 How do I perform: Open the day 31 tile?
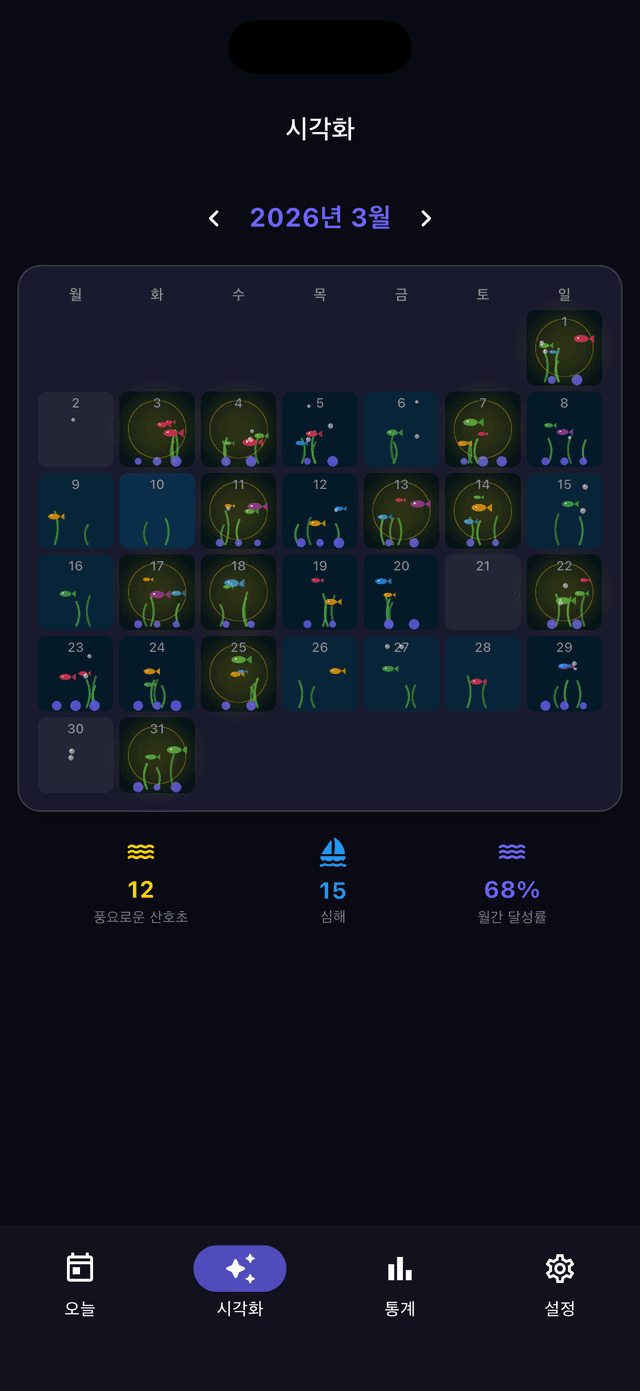tap(157, 755)
